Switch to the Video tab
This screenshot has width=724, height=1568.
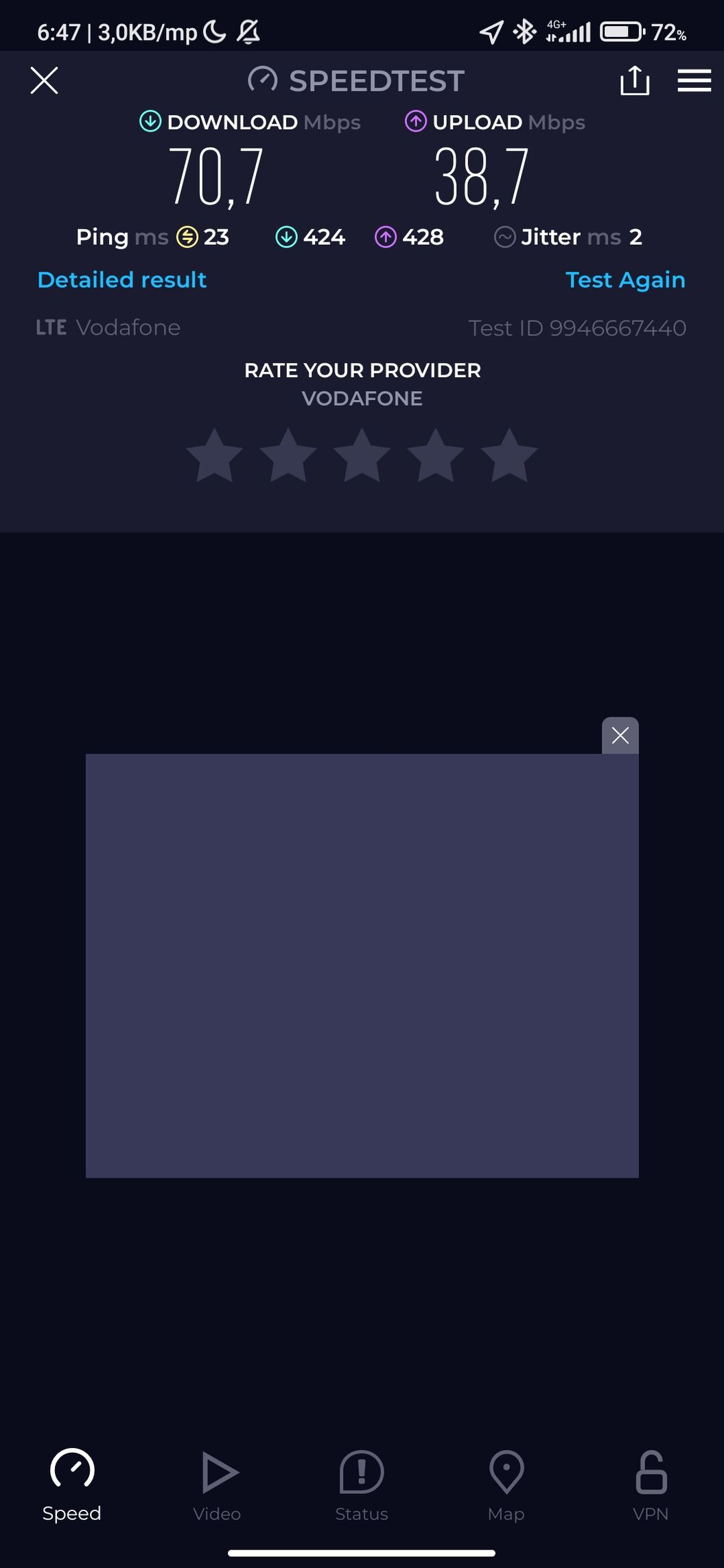point(217,1484)
